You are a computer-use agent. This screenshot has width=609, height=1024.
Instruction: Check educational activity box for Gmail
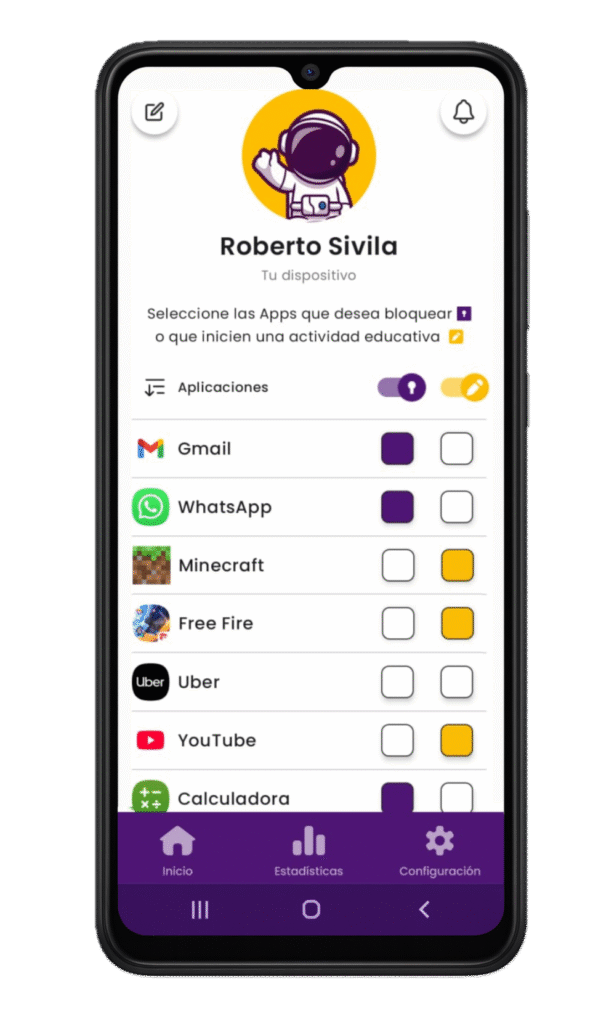coord(457,449)
